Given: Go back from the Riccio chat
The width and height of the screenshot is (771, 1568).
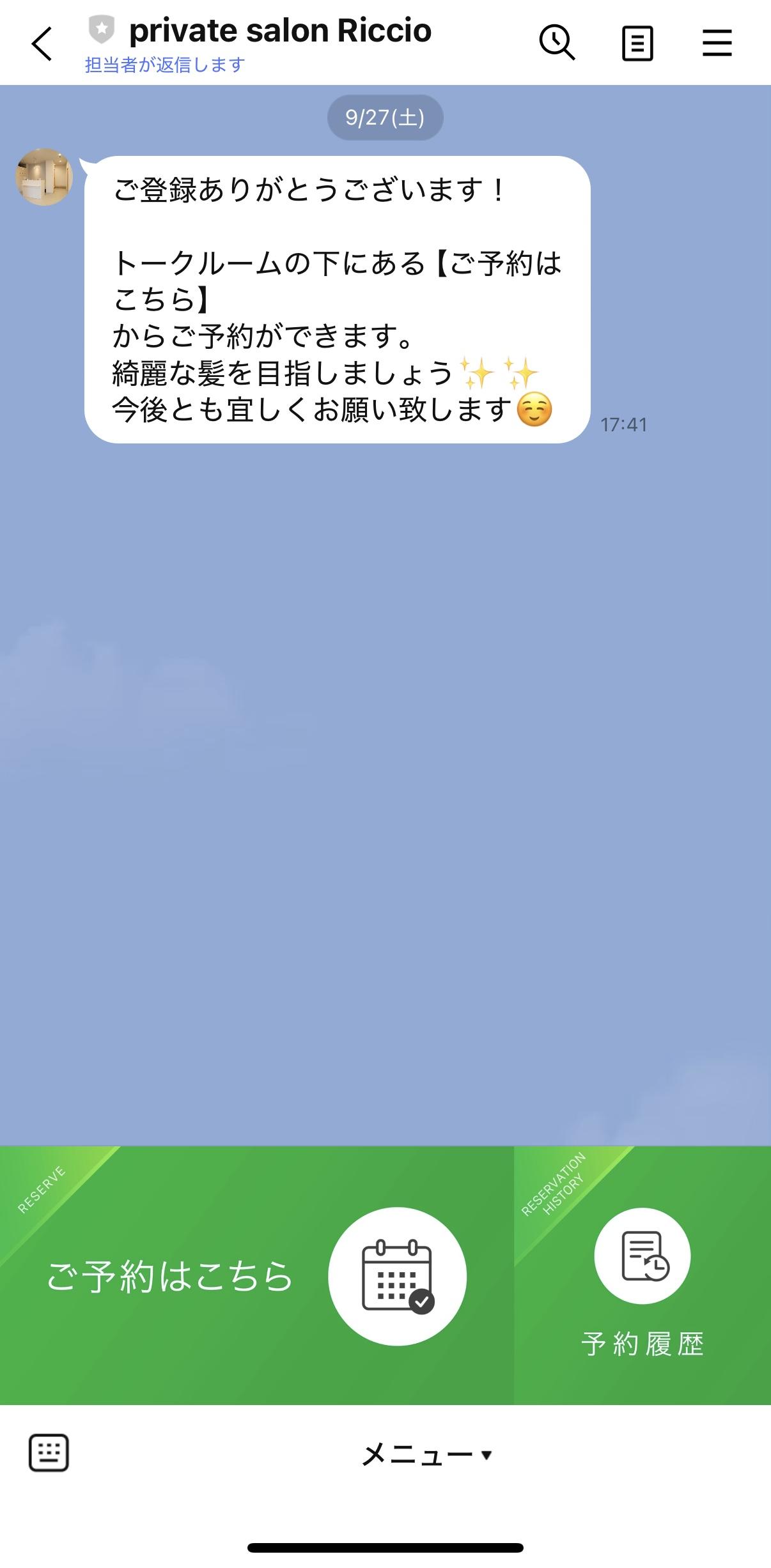Looking at the screenshot, I should [42, 44].
